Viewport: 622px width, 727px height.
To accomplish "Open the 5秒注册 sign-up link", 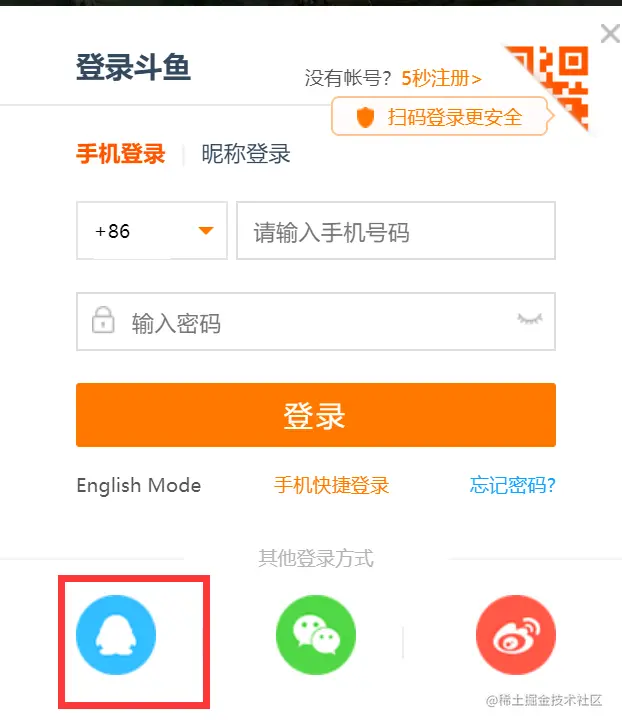I will click(441, 78).
